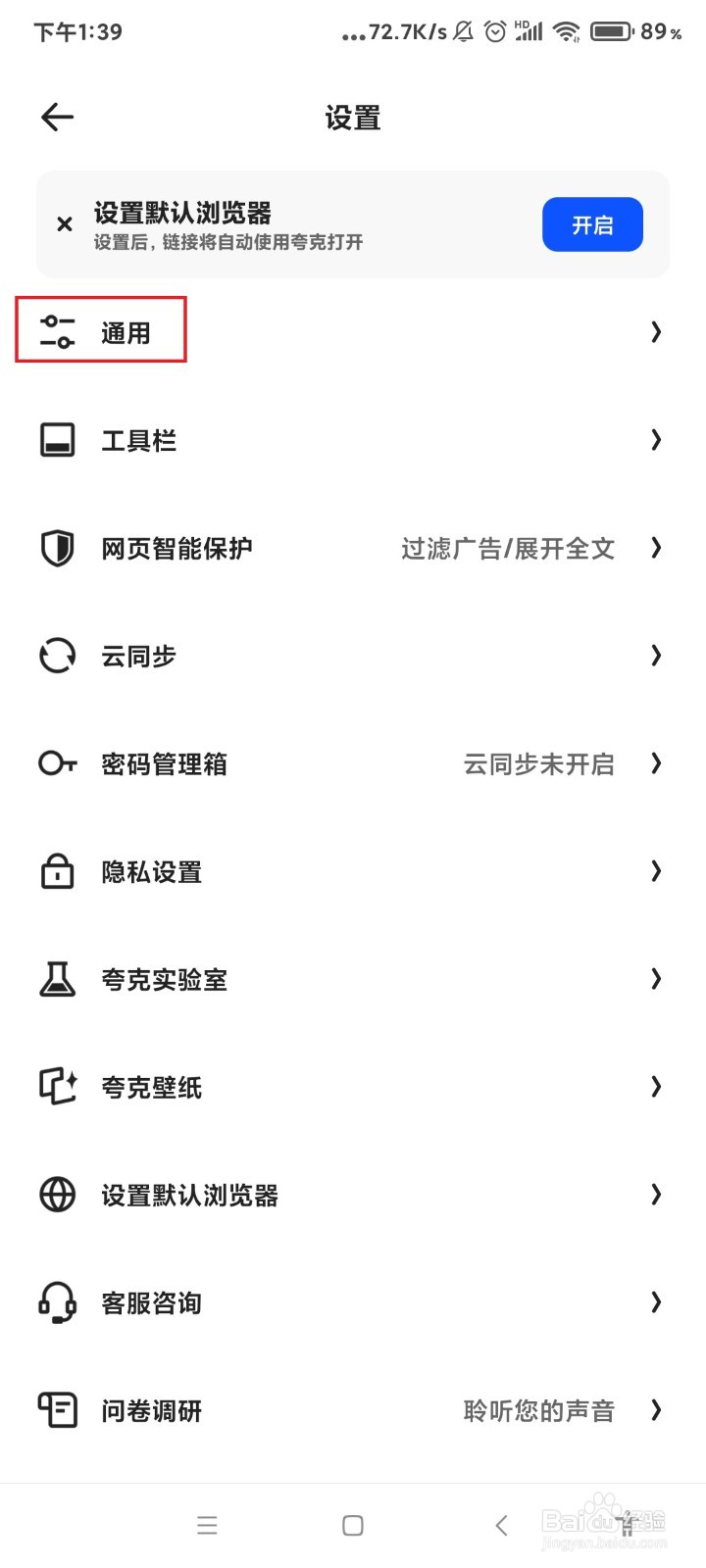Open 工具栏 settings
The height and width of the screenshot is (1568, 706).
pos(353,440)
